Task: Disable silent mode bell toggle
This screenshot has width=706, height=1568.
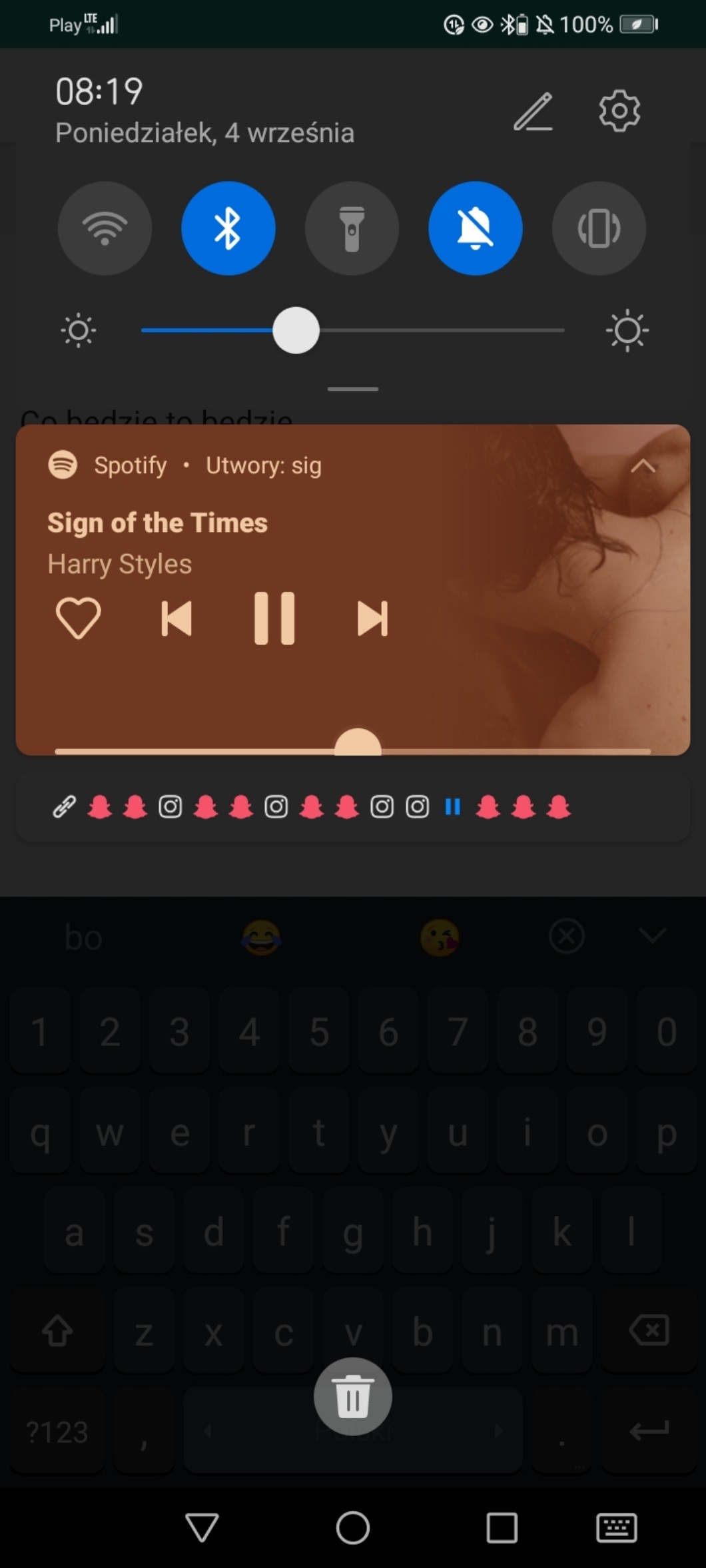Action: 475,228
